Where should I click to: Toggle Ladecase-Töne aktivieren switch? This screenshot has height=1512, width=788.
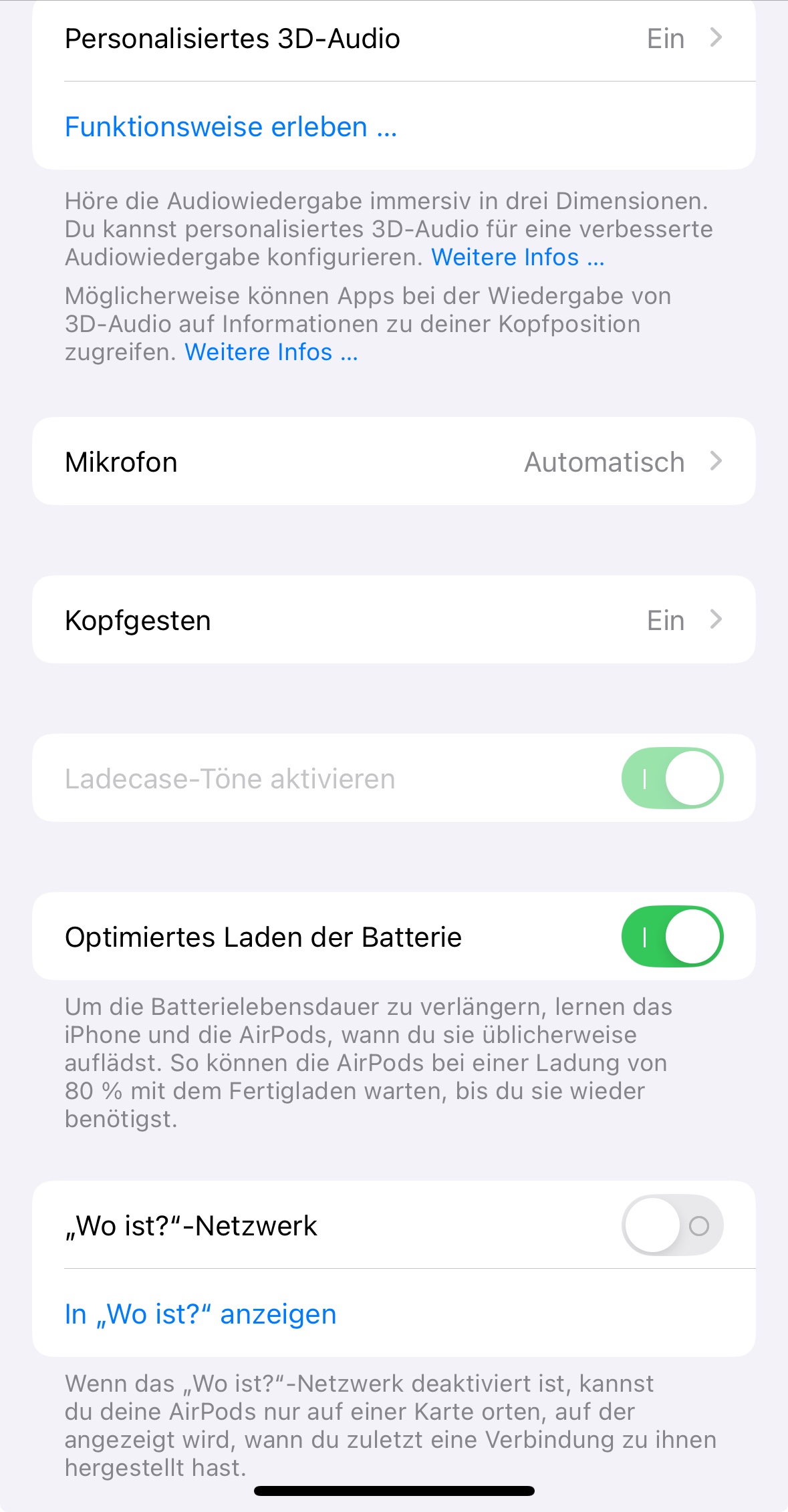click(x=672, y=778)
